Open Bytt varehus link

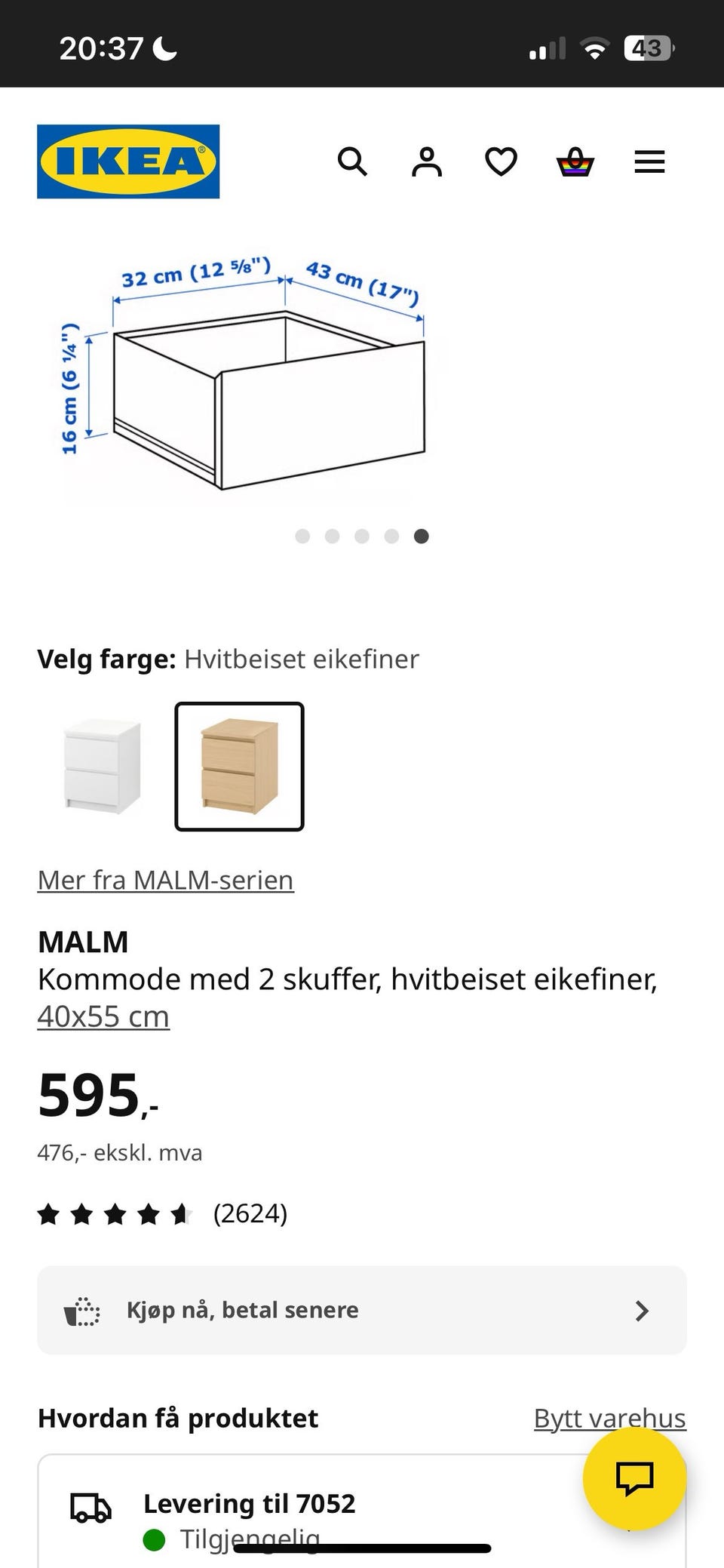tap(609, 1419)
